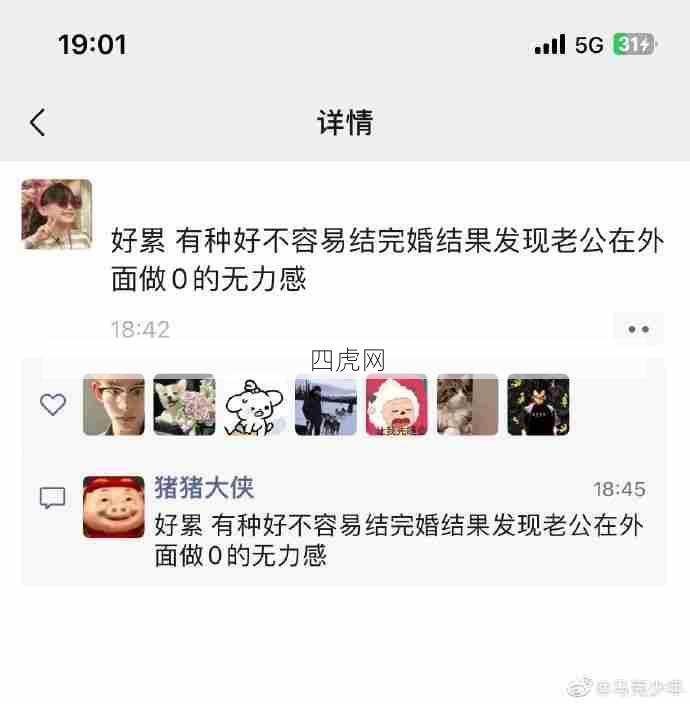Open the liker with dark anime avatar
Viewport: 690px width, 704px height.
coord(538,405)
